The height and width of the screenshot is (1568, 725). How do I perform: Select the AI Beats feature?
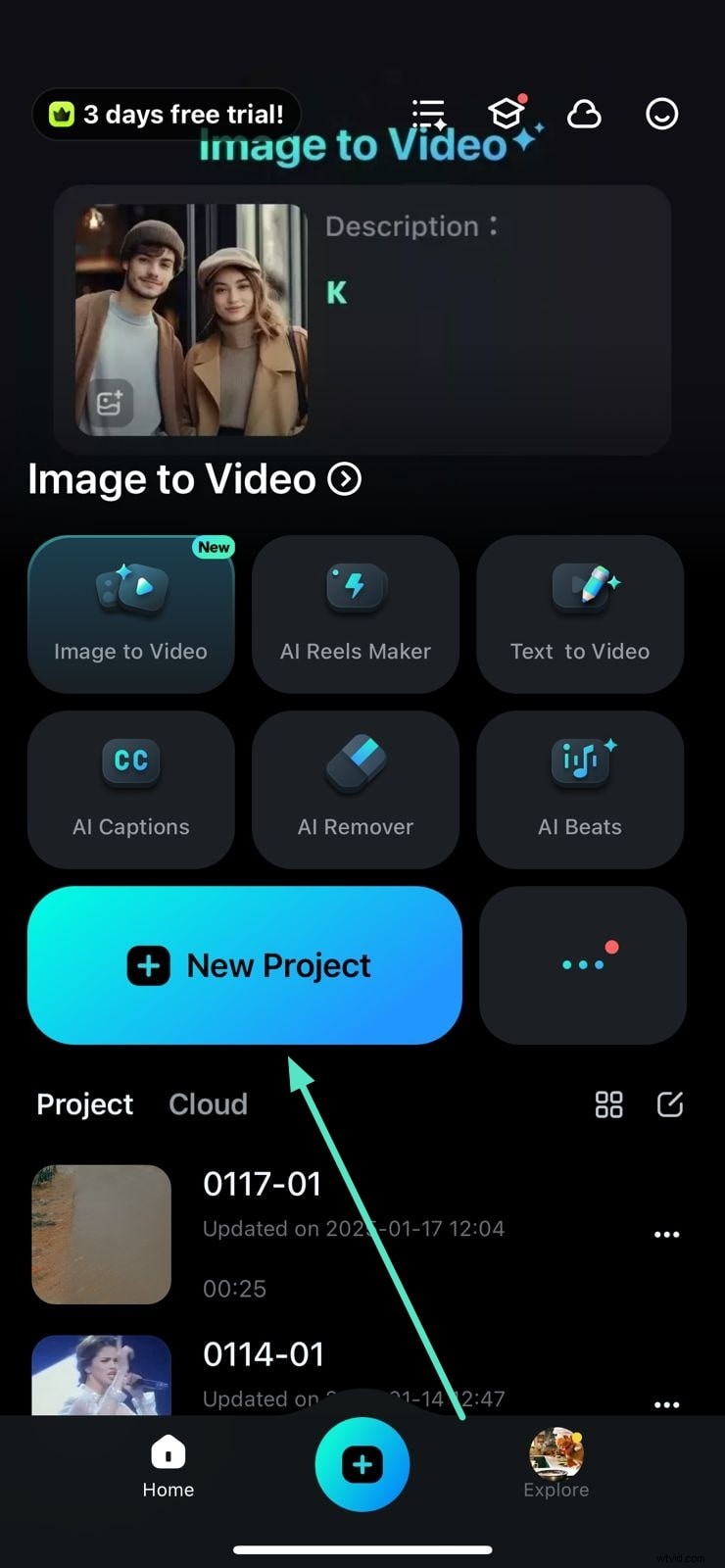580,789
